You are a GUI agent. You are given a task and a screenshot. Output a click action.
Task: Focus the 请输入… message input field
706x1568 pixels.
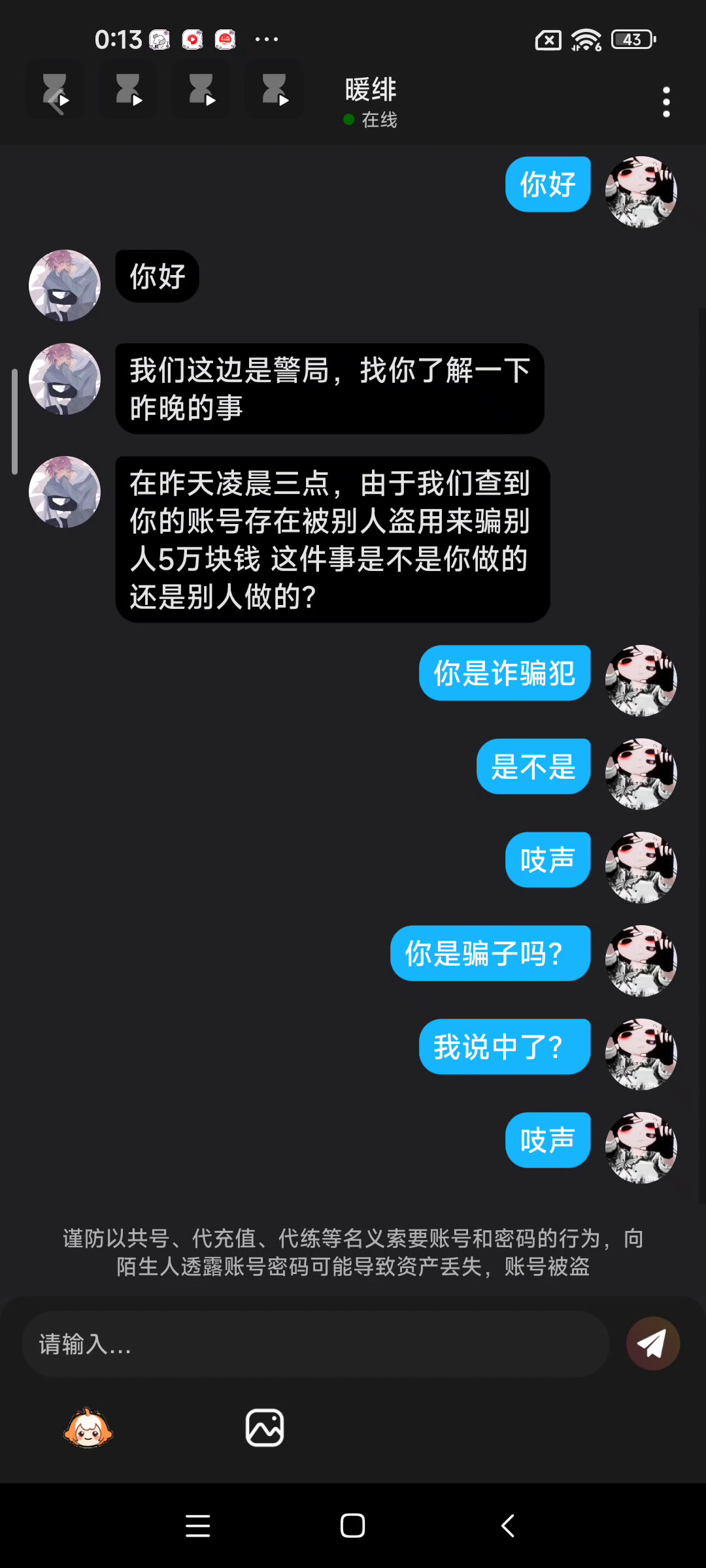coord(315,1344)
